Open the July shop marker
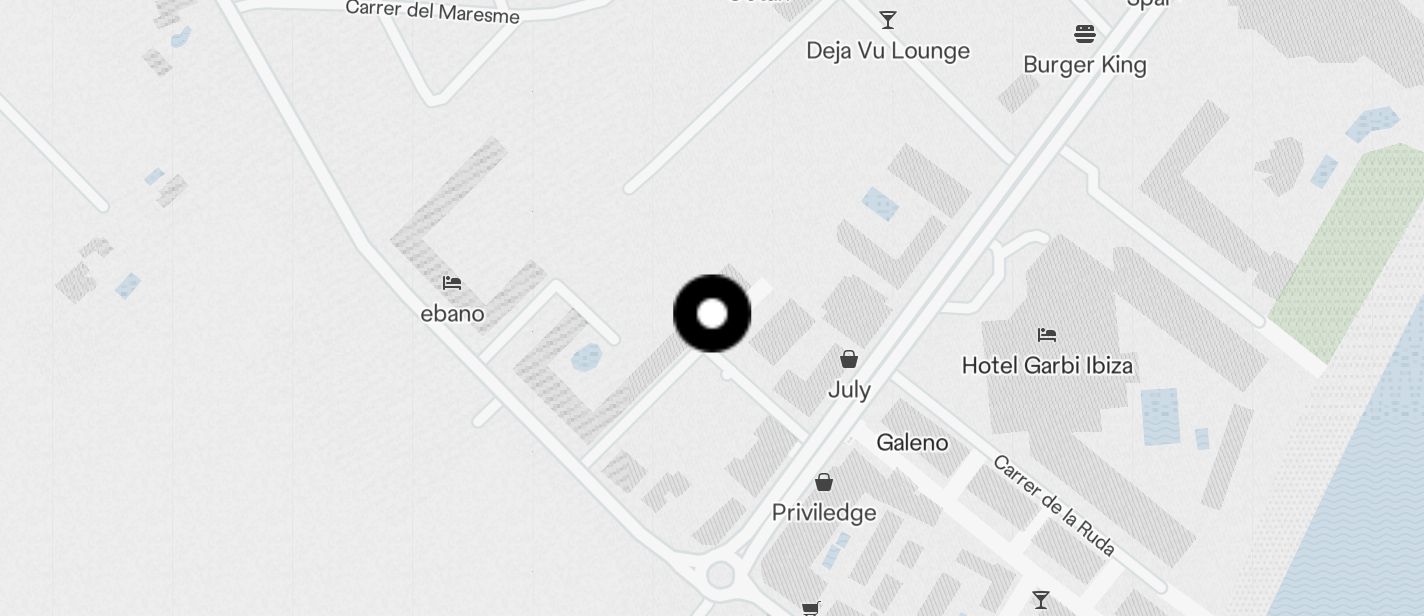Viewport: 1424px width, 616px height. 849,360
